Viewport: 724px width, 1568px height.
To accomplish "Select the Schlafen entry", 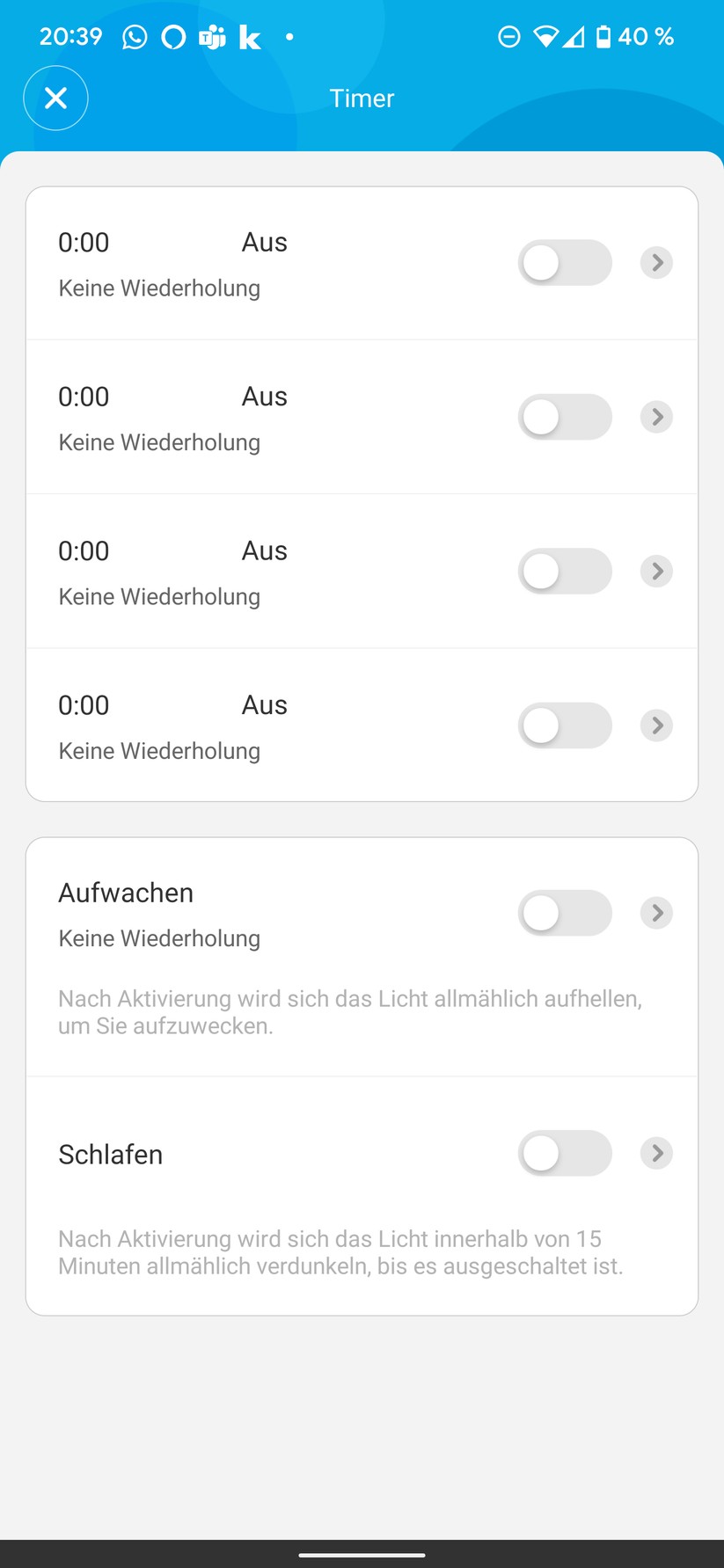I will coord(110,1154).
